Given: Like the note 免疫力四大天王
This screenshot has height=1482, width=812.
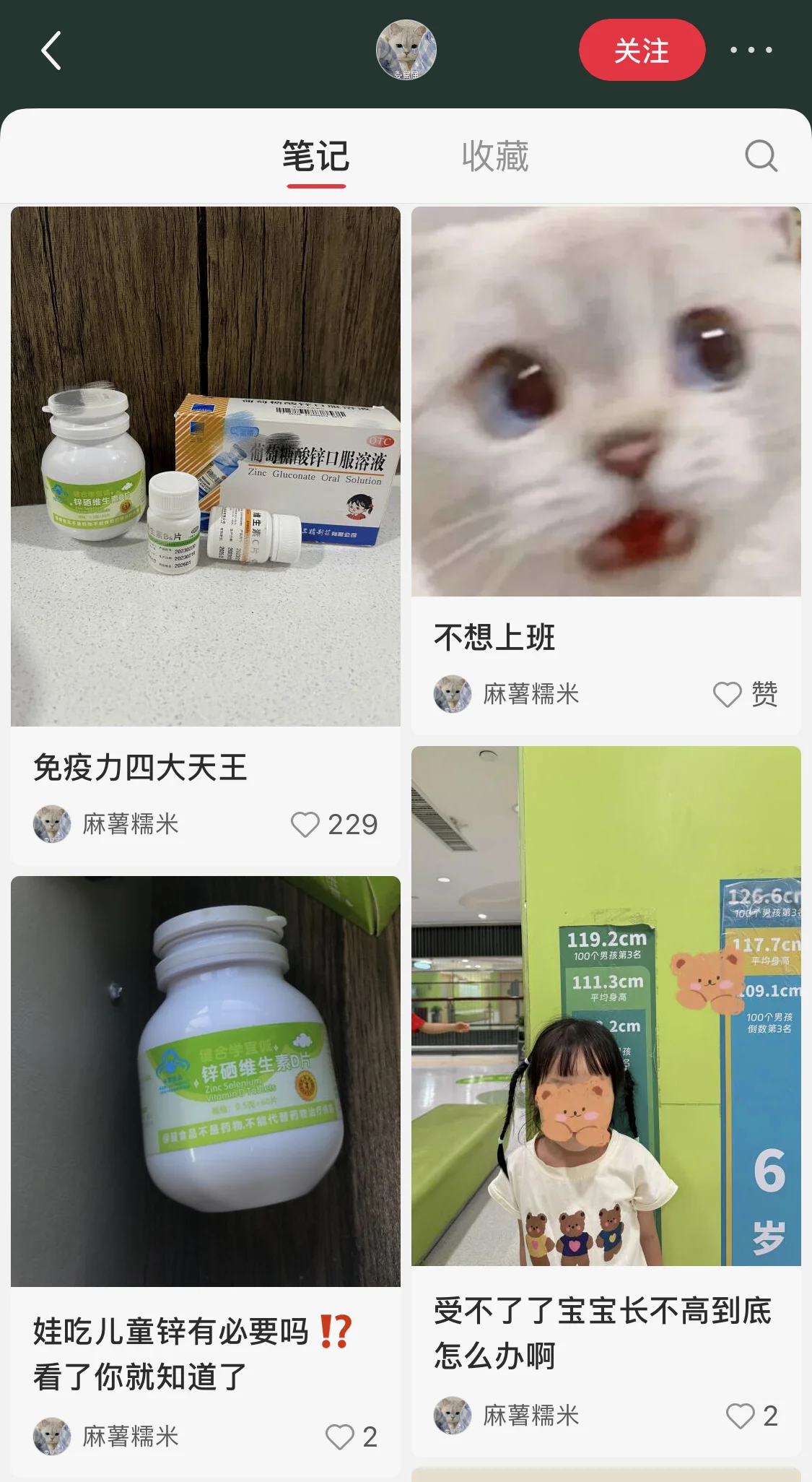Looking at the screenshot, I should [305, 824].
